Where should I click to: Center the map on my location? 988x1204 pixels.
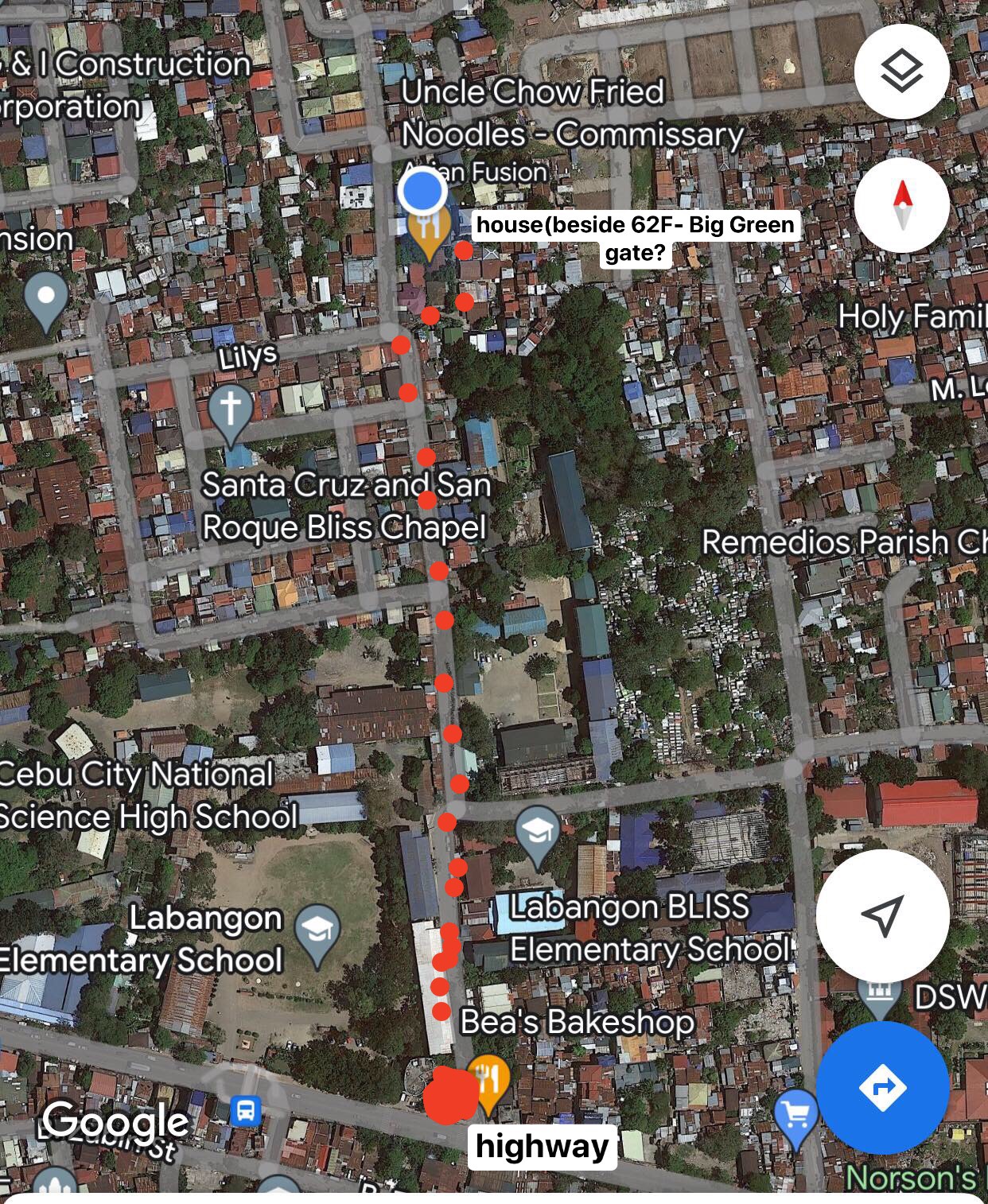[882, 915]
